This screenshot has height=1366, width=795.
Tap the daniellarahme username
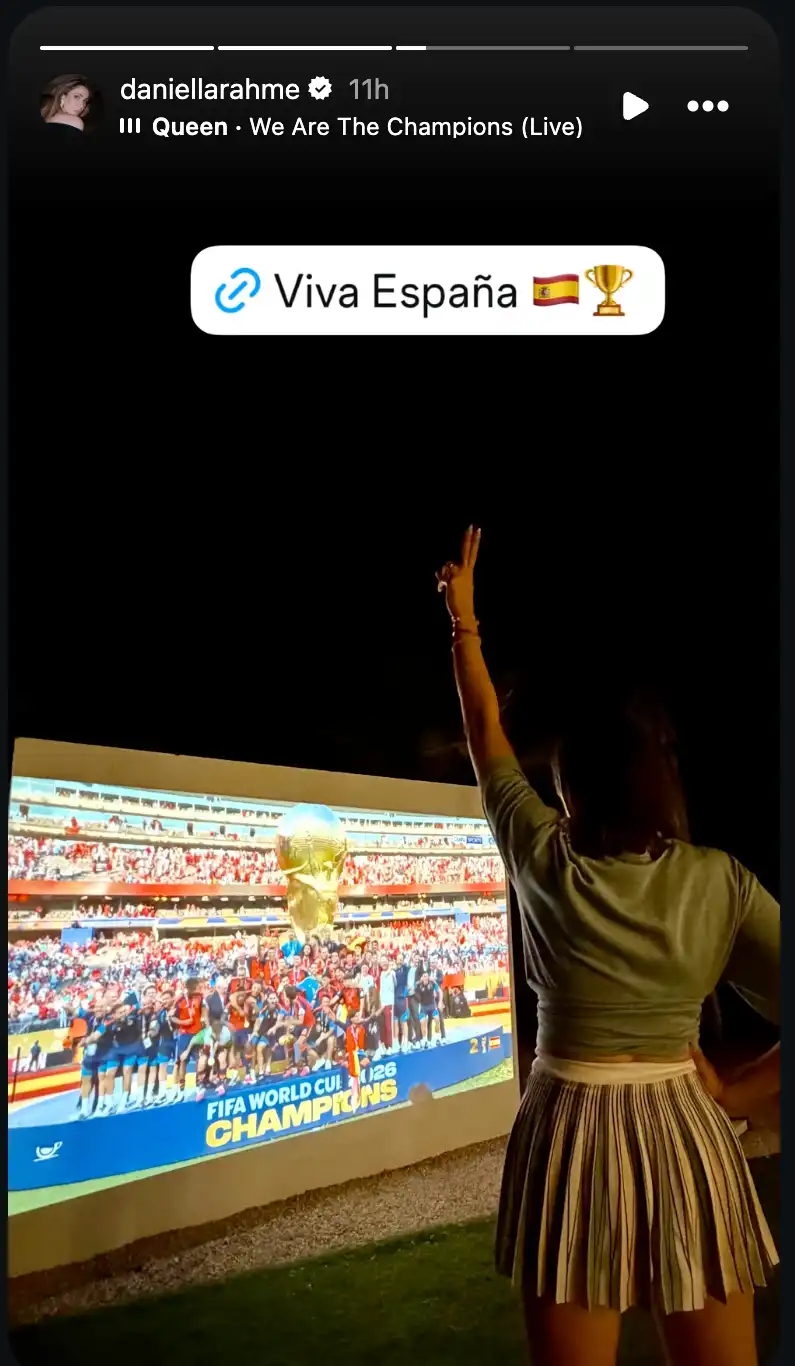pyautogui.click(x=209, y=89)
